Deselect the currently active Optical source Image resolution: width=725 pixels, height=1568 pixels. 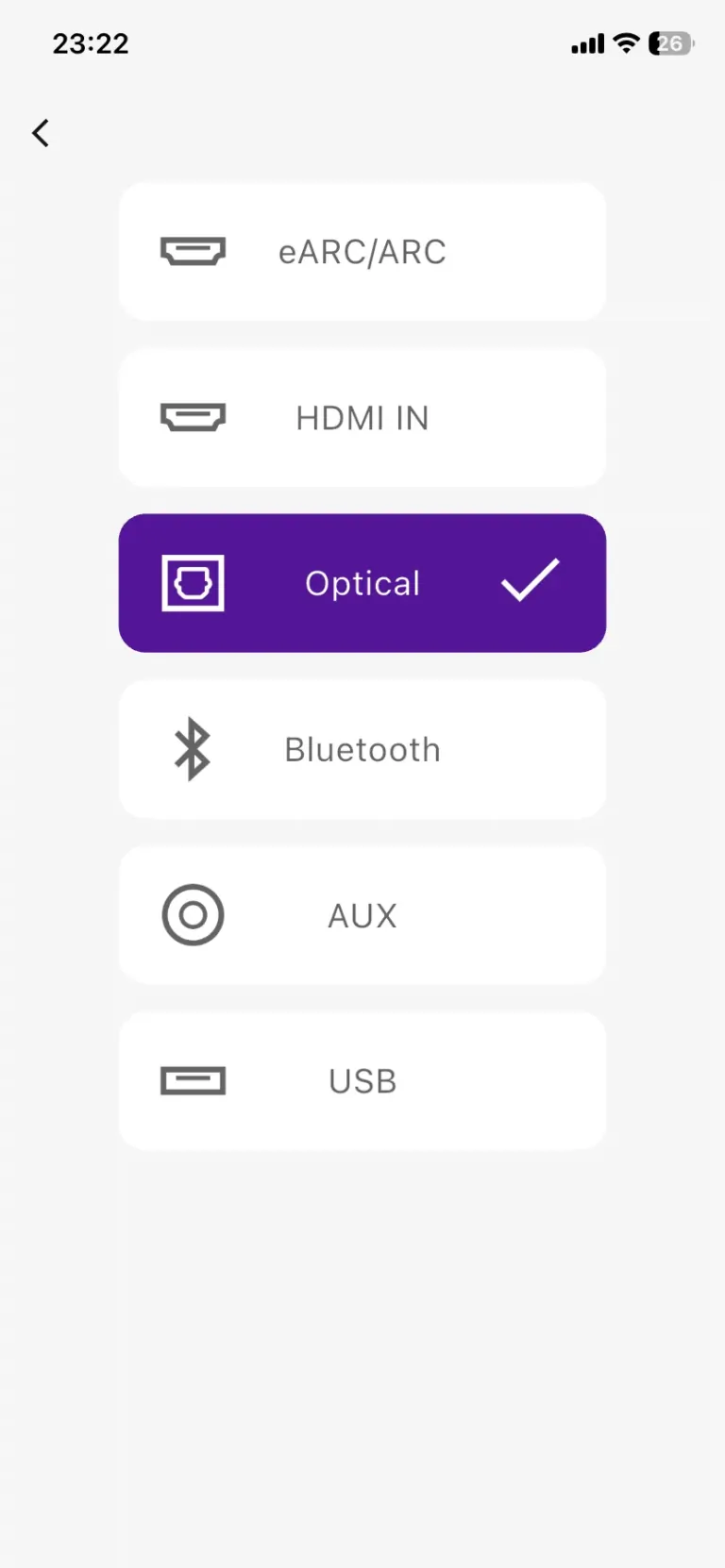(362, 583)
